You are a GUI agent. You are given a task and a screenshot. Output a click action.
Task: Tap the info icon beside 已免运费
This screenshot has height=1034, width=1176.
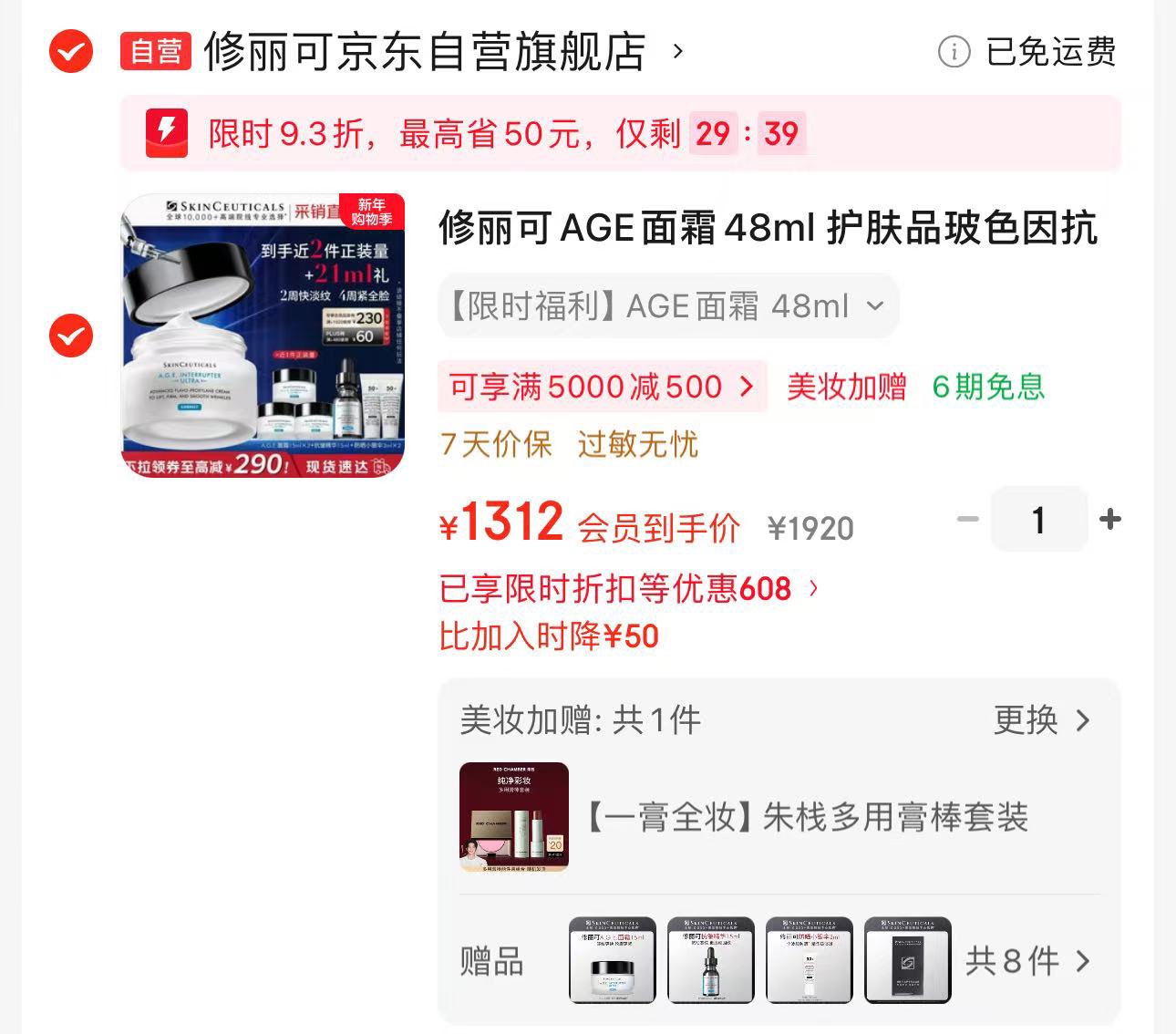click(x=954, y=52)
